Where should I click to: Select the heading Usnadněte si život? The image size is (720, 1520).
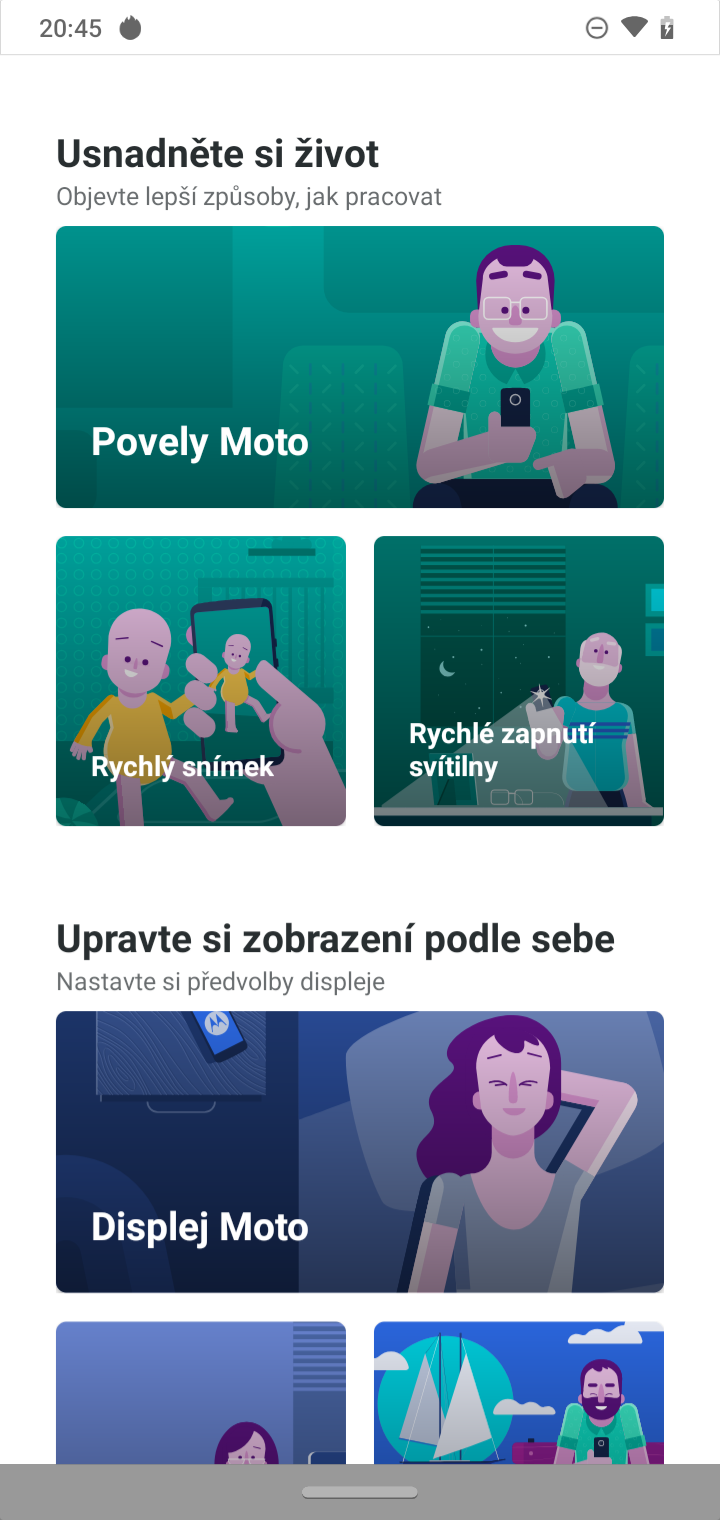[217, 152]
